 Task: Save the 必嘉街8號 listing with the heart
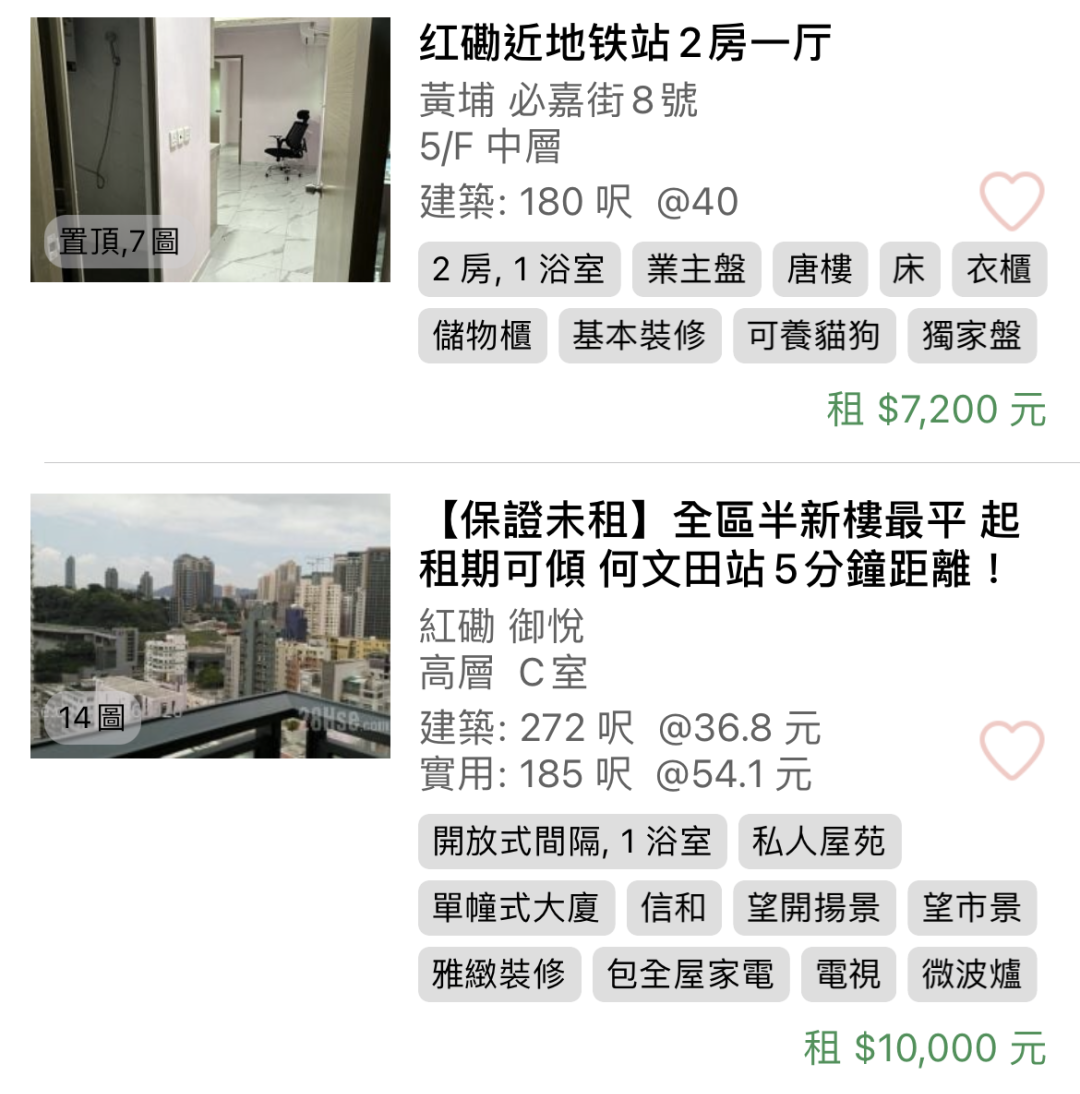1011,200
